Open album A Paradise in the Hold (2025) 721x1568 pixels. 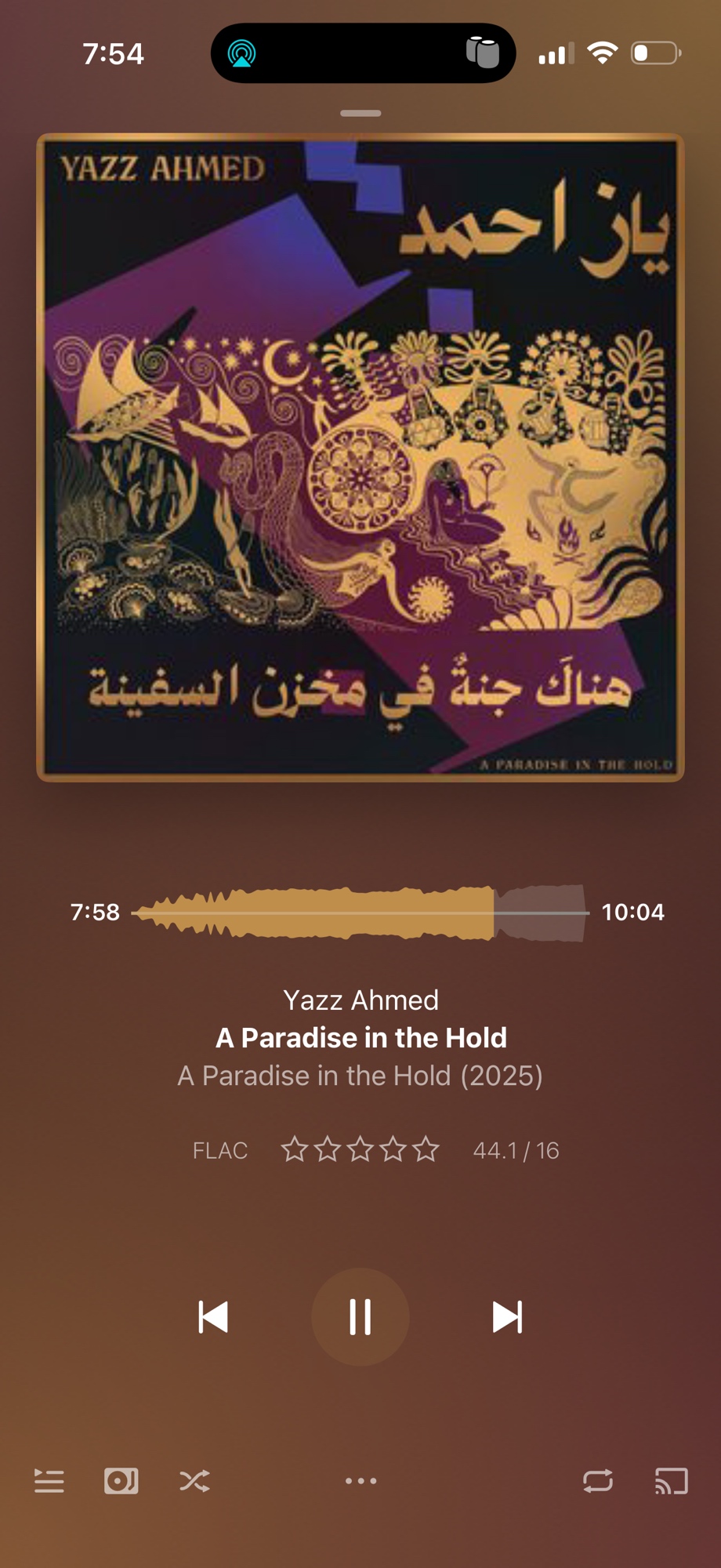tap(360, 1076)
